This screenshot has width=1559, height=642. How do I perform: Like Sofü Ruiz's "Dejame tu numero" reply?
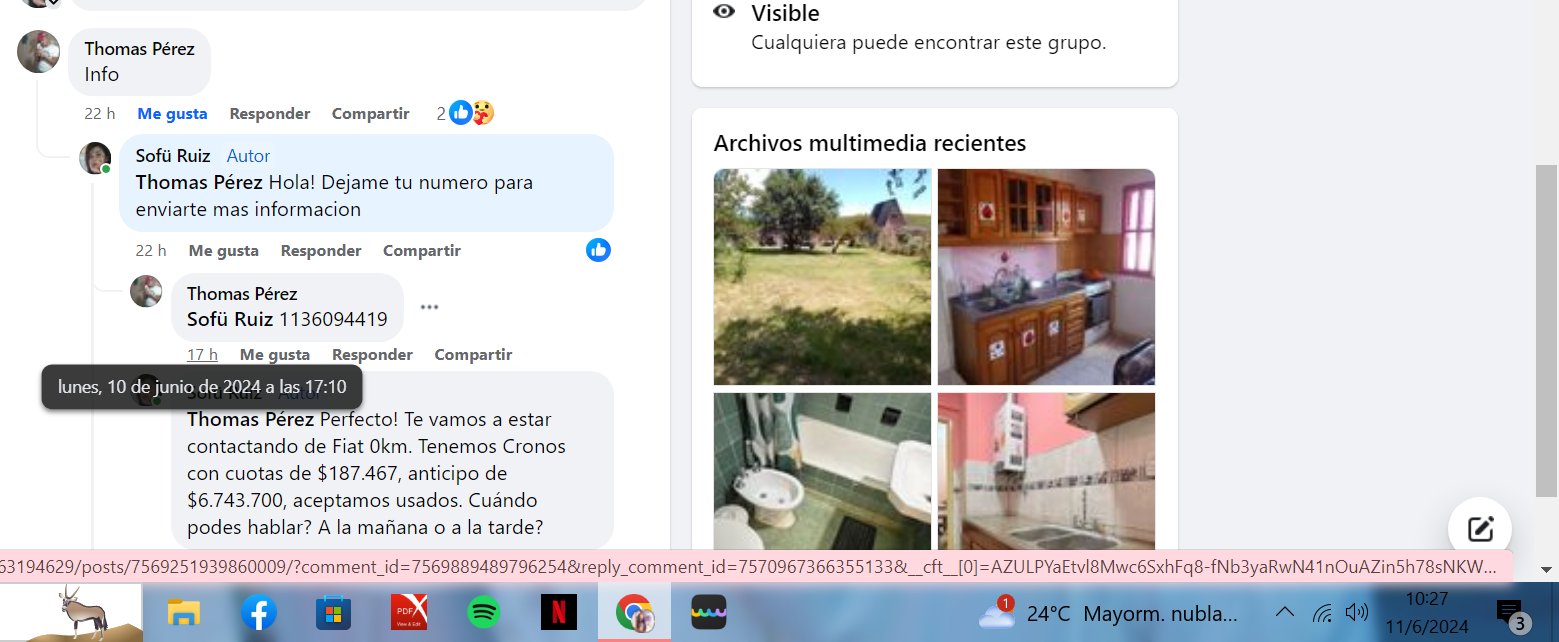click(x=223, y=251)
